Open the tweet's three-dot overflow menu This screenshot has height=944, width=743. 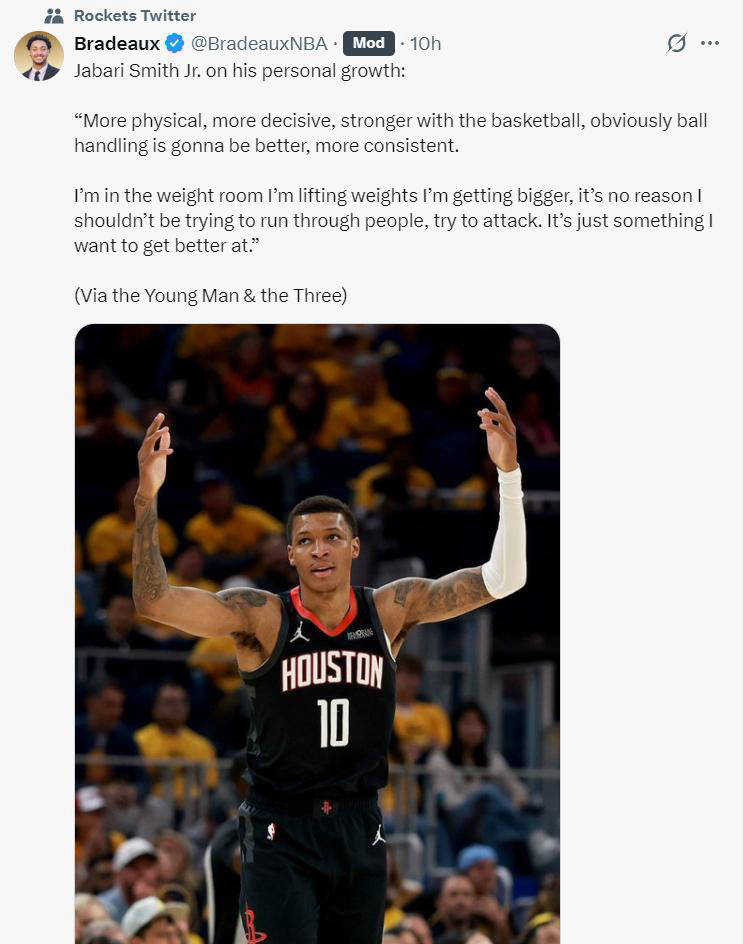710,43
